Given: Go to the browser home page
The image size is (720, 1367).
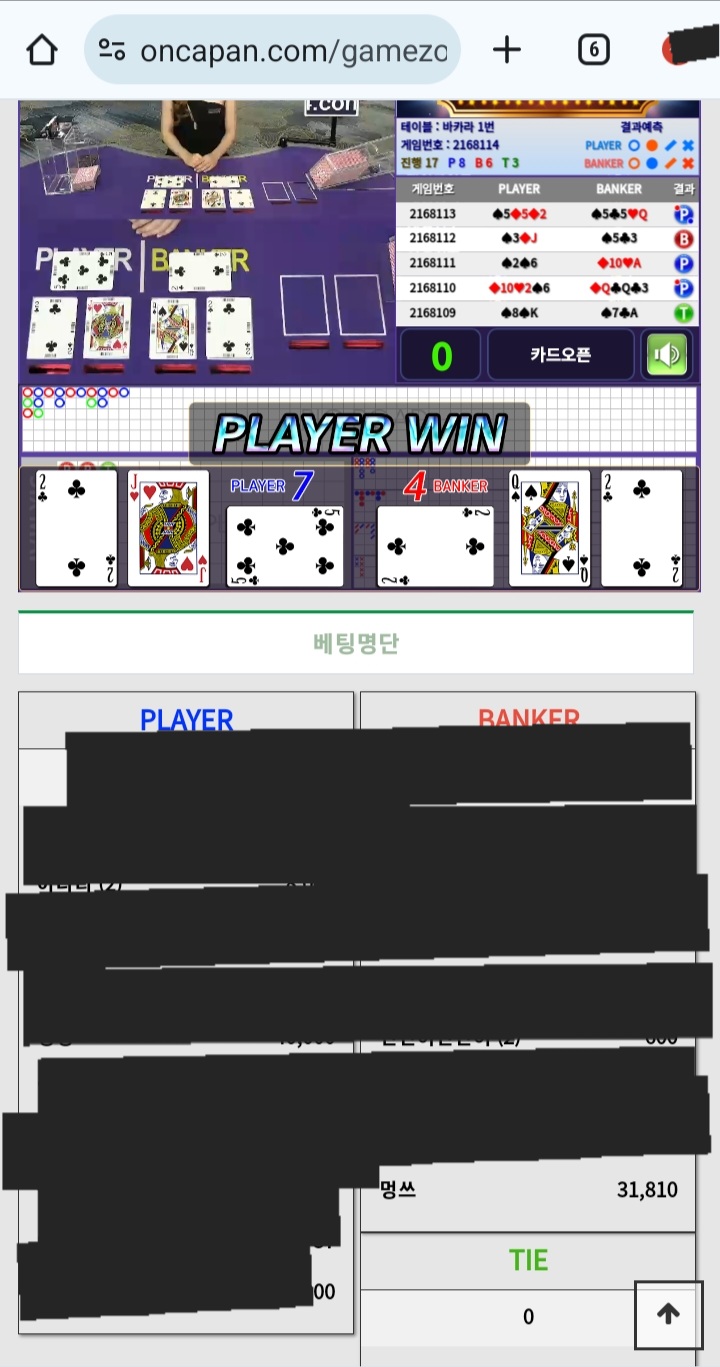Looking at the screenshot, I should 42,50.
